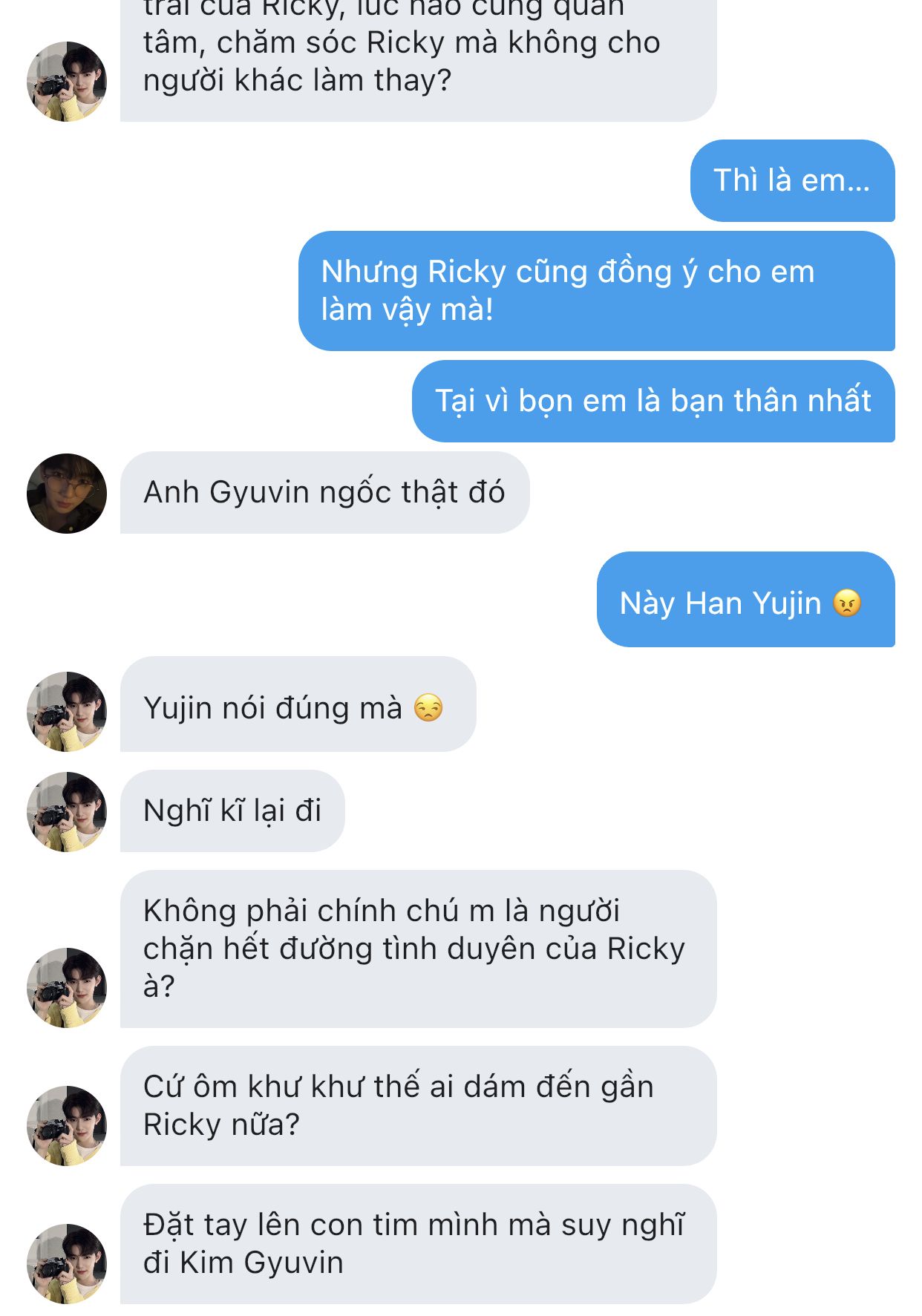Open avatar beside "người khác làm thay?" message
Viewport: 922px width, 1316px height.
[67, 82]
